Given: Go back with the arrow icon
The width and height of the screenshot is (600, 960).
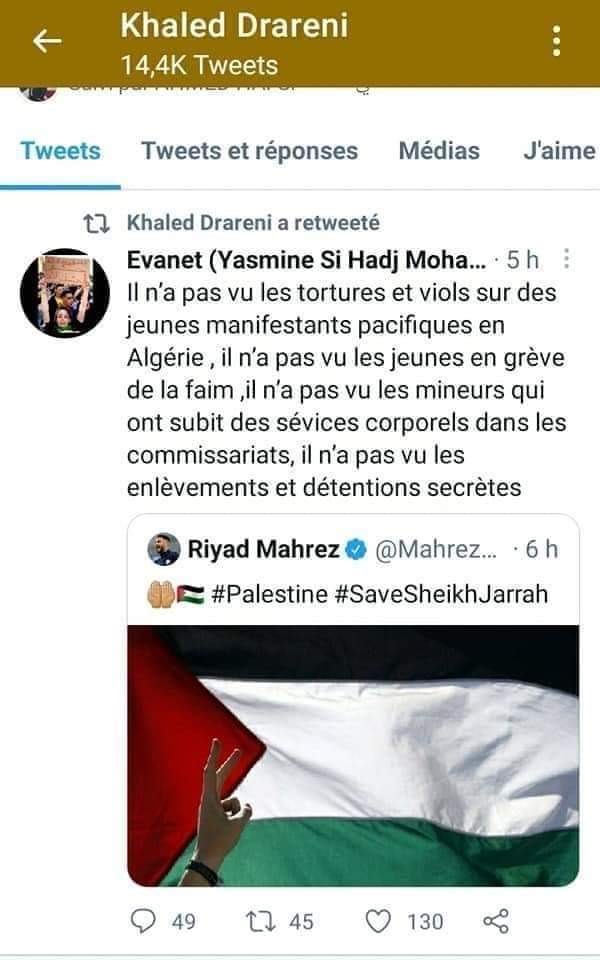Looking at the screenshot, I should pos(47,41).
